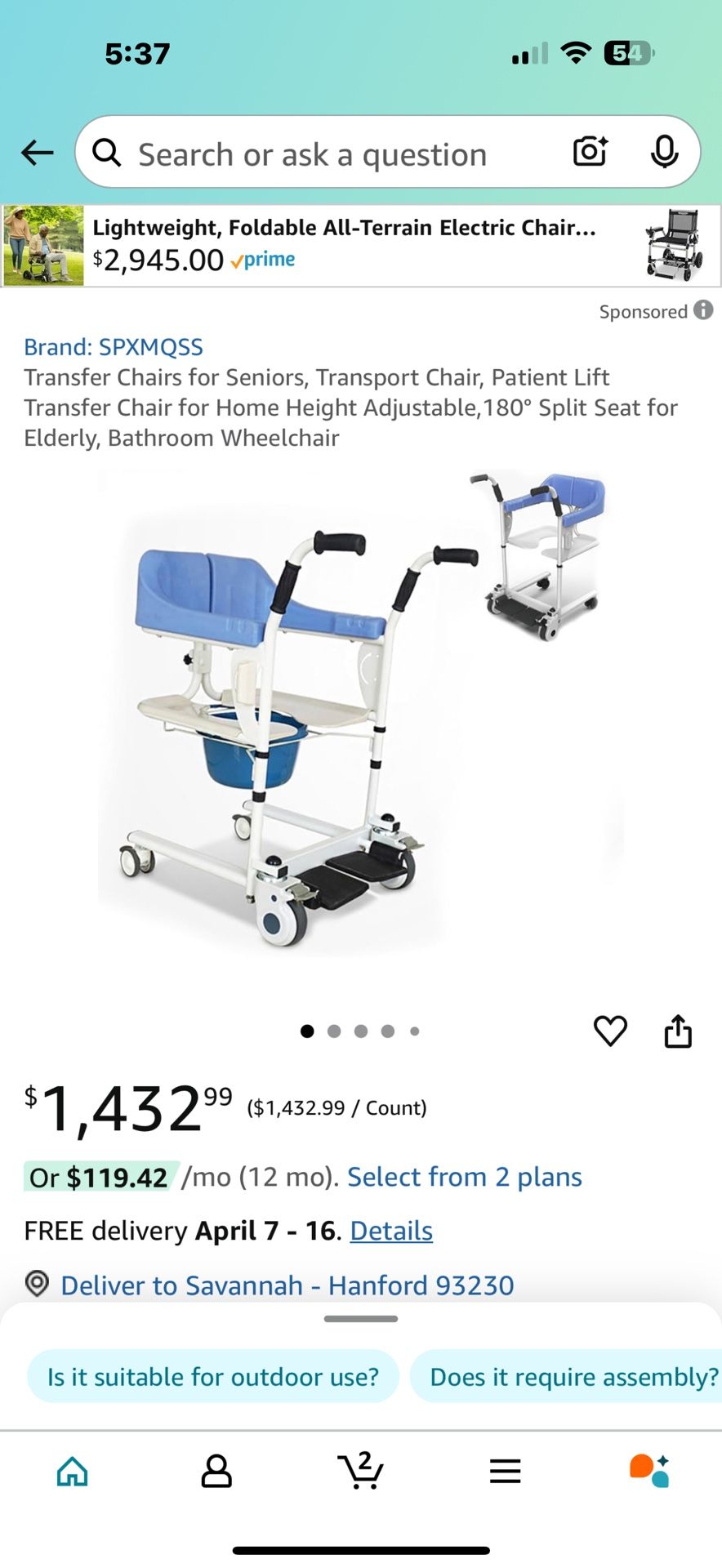Ask "Does it require assembly?"
The height and width of the screenshot is (1568, 722).
[x=572, y=1377]
